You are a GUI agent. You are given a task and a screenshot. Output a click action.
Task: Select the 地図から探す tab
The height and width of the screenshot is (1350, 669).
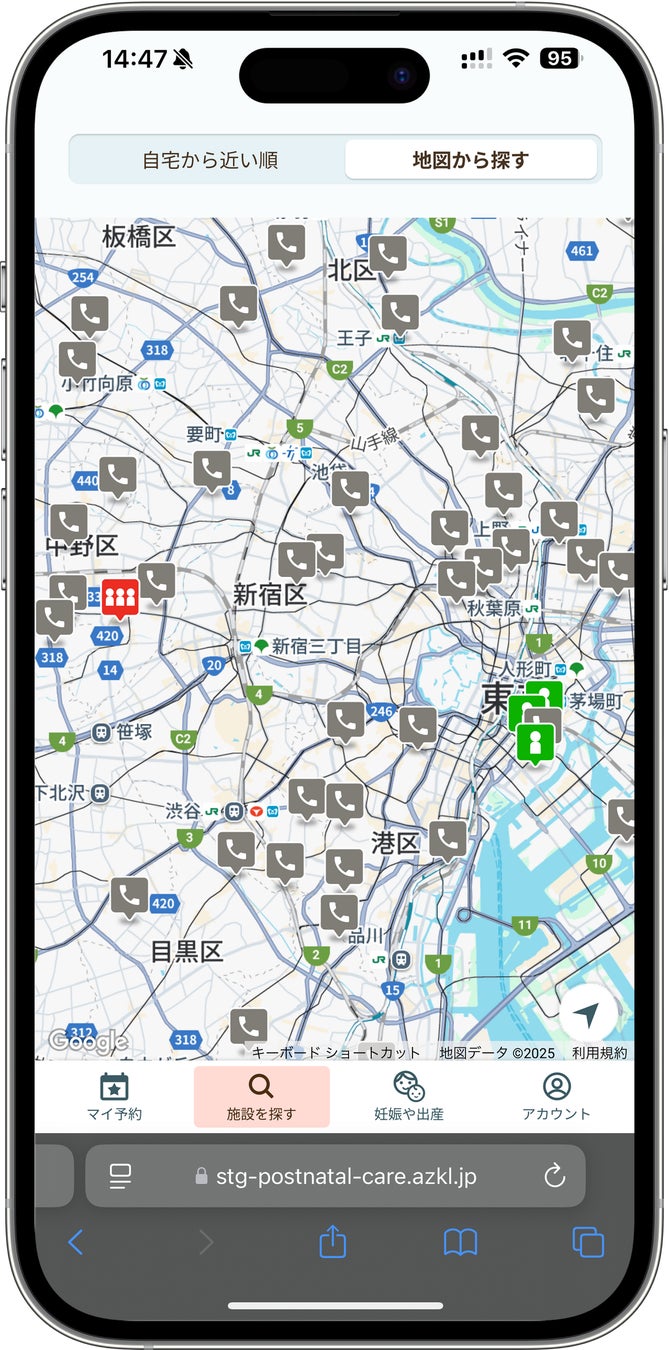[x=470, y=160]
